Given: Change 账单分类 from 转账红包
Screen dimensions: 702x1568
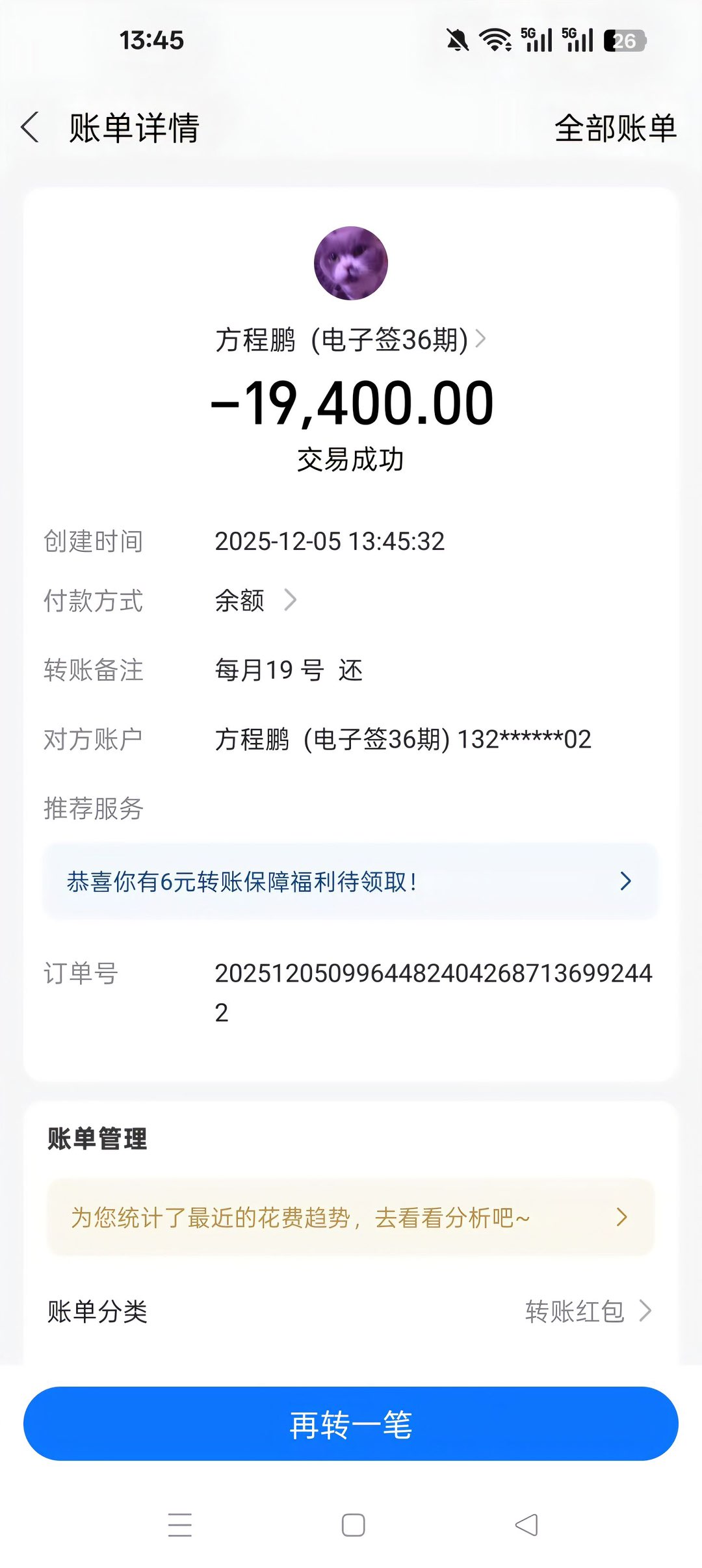Looking at the screenshot, I should [x=587, y=1311].
